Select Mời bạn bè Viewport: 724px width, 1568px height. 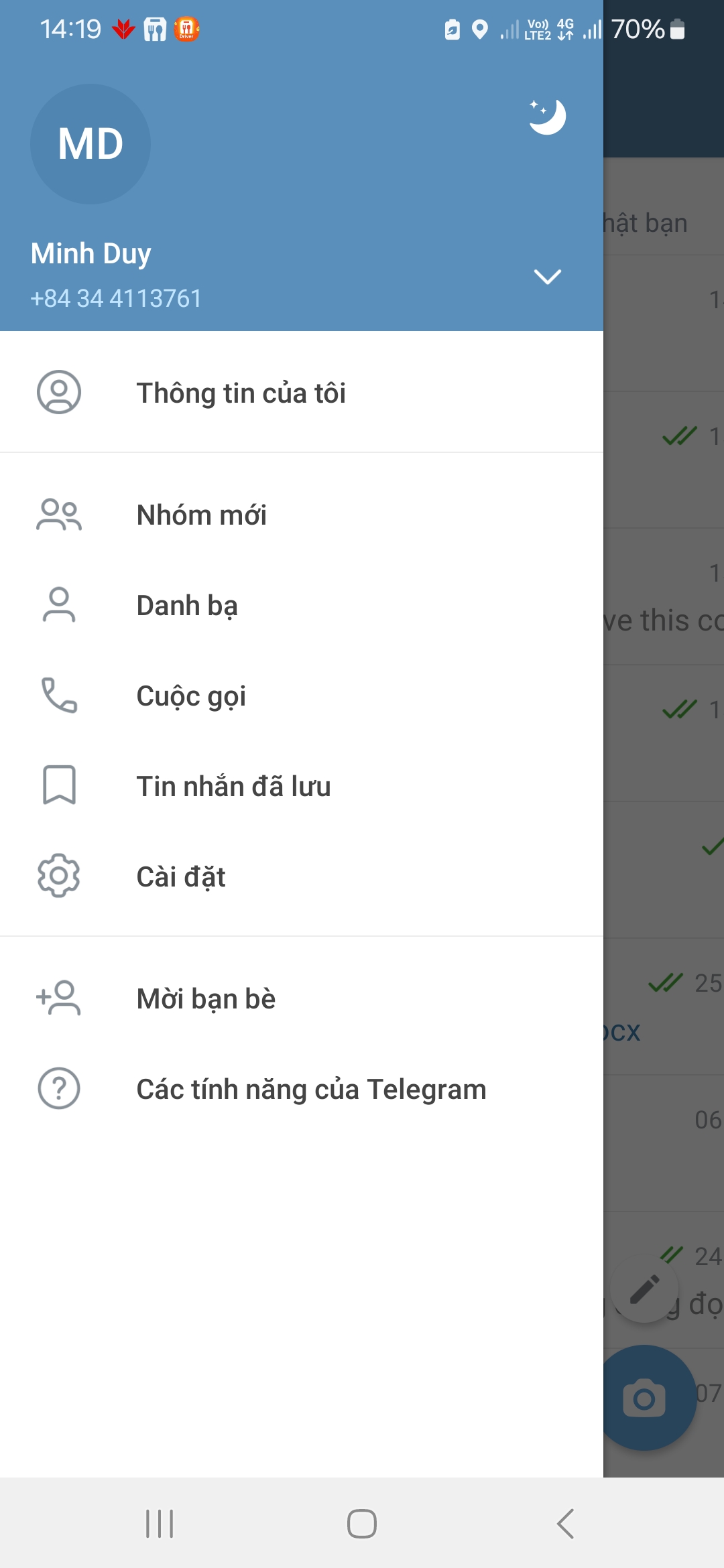point(206,999)
